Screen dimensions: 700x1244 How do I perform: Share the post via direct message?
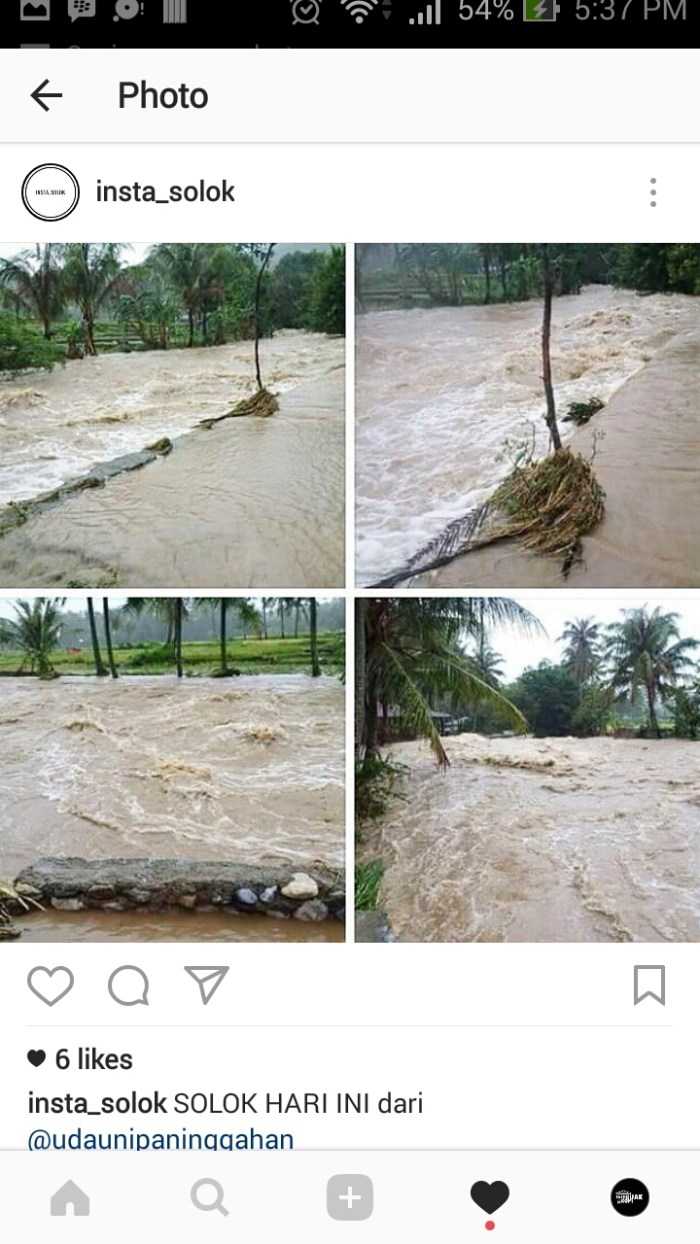point(207,985)
